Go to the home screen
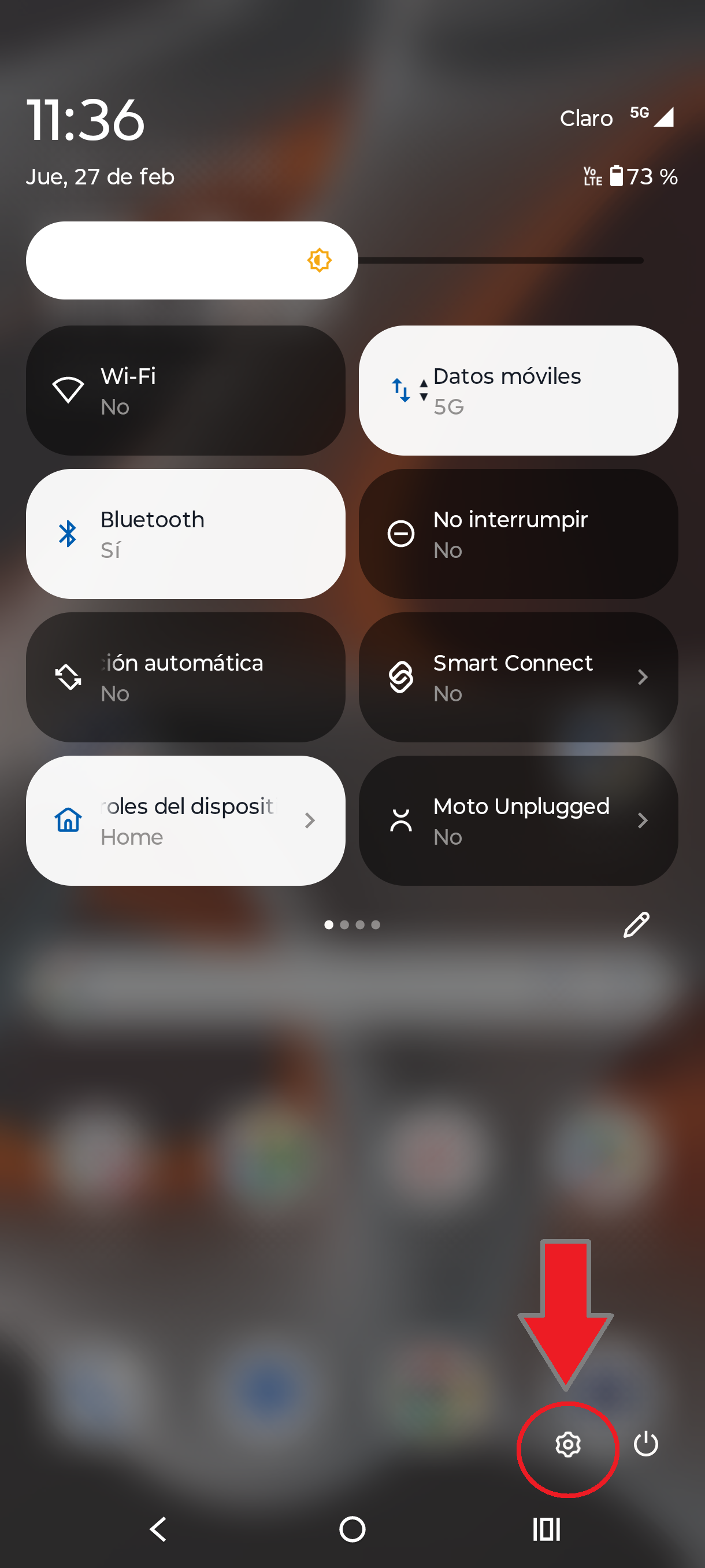This screenshot has height=1568, width=705. (x=352, y=1529)
